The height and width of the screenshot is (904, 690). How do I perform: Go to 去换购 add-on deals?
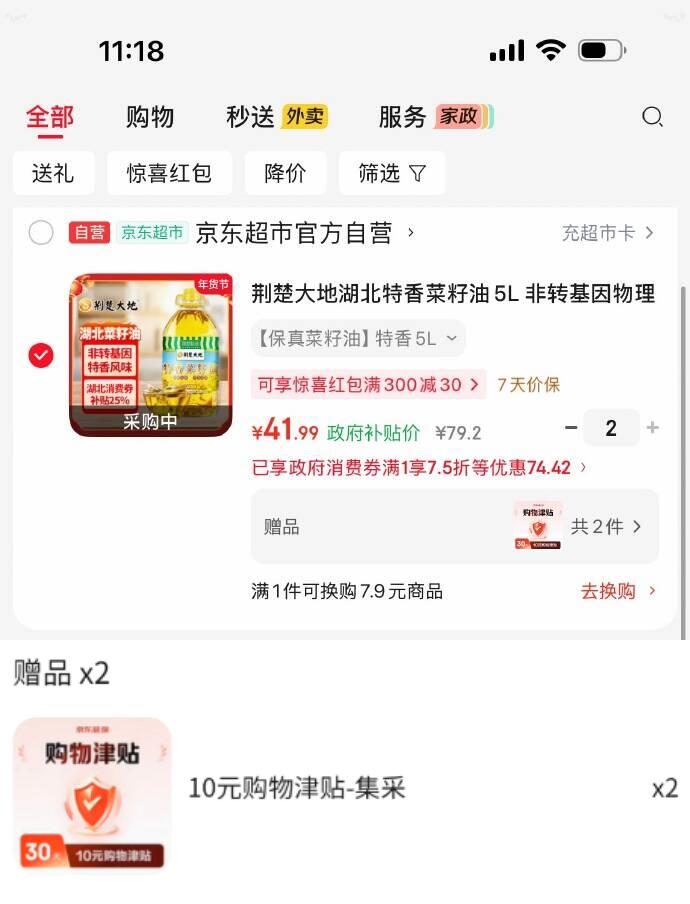click(x=618, y=591)
